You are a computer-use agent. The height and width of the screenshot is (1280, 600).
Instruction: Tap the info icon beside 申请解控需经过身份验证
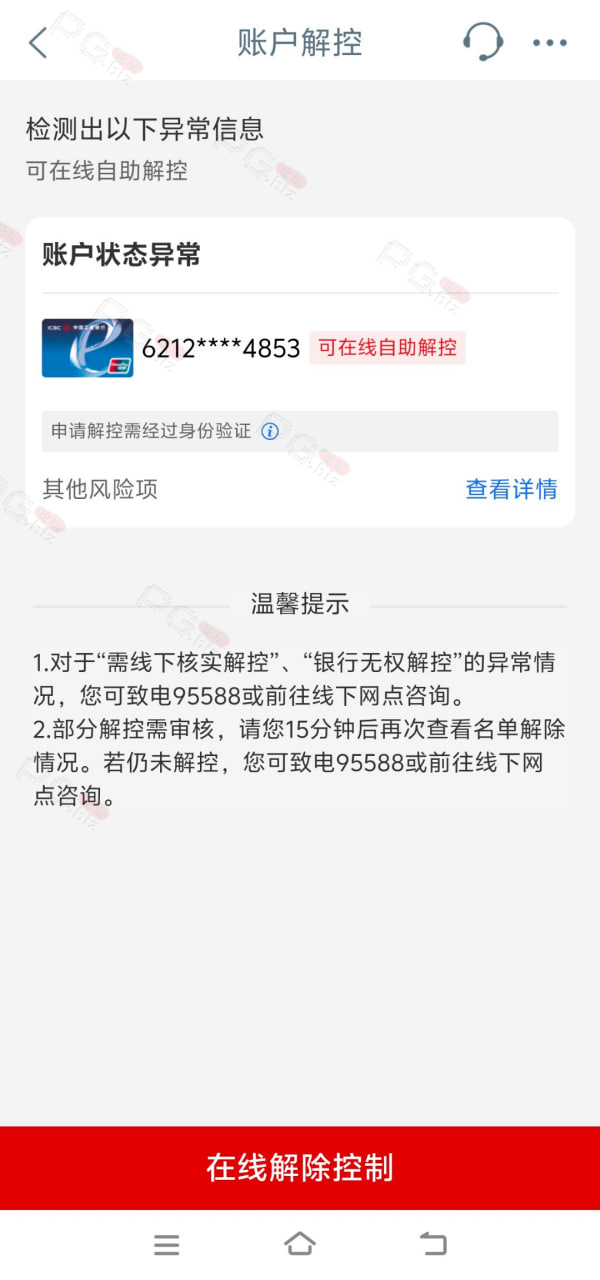(x=270, y=432)
